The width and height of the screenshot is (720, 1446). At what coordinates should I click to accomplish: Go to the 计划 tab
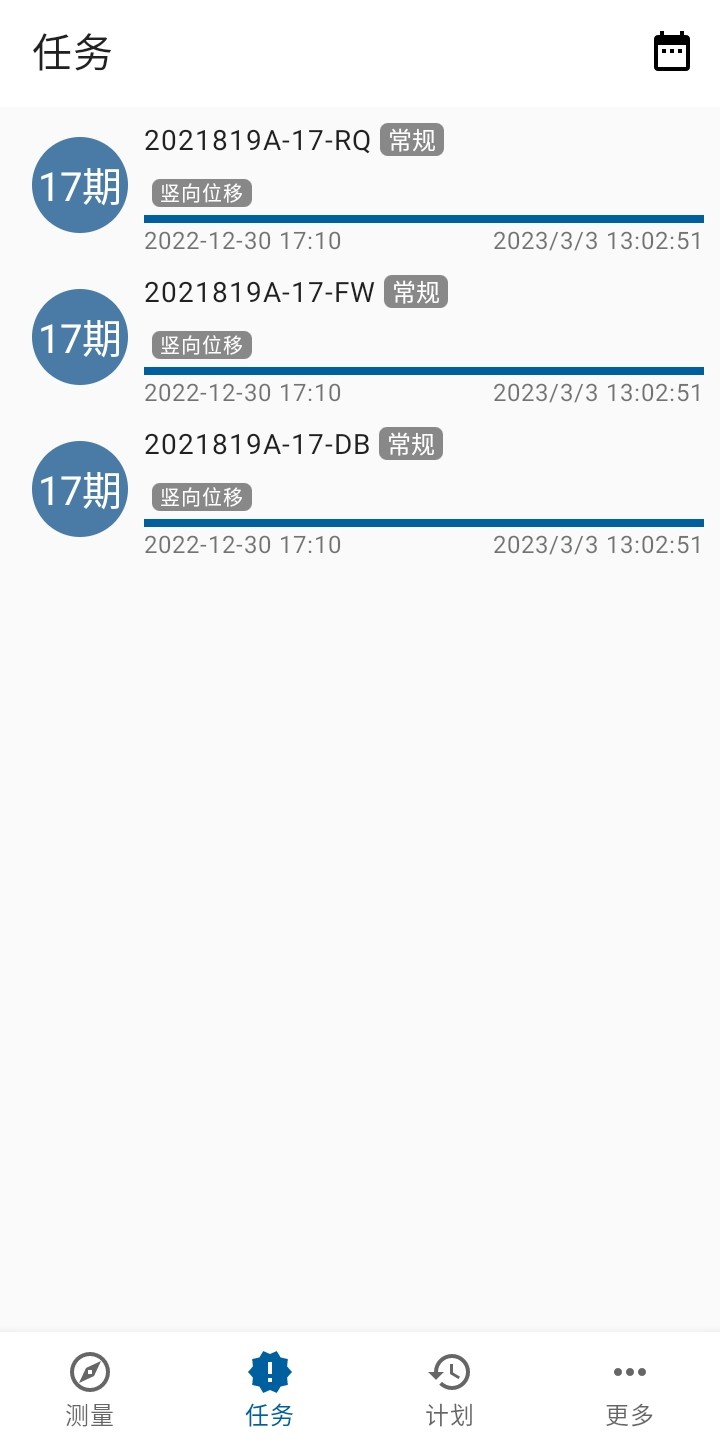point(449,1388)
